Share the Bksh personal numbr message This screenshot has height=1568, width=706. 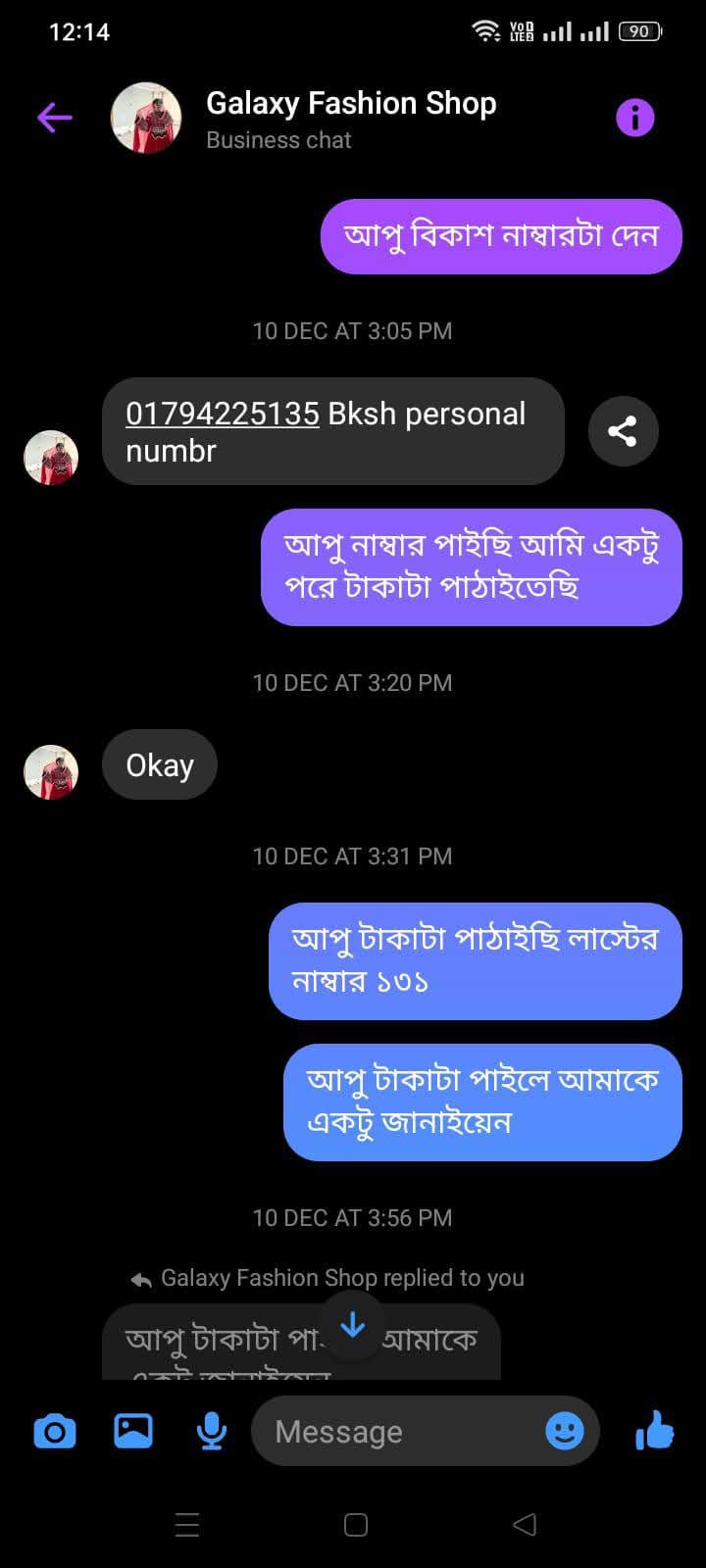pyautogui.click(x=623, y=431)
